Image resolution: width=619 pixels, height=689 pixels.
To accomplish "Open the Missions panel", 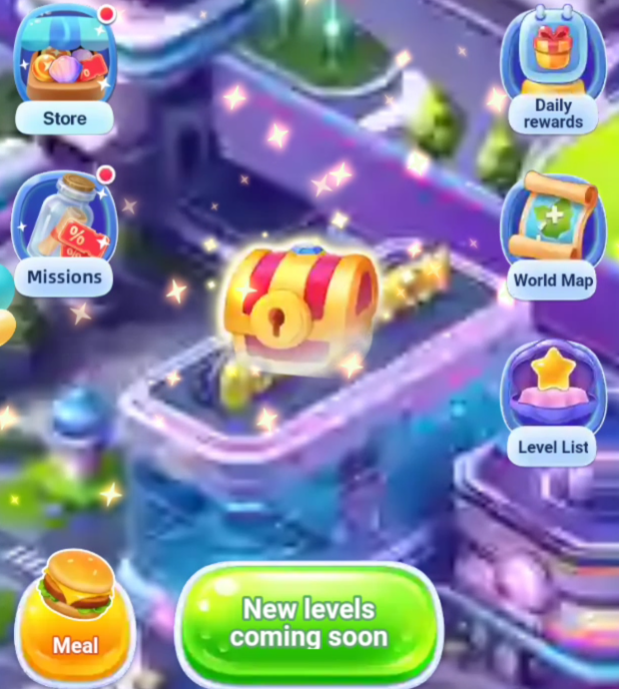I will (x=64, y=233).
